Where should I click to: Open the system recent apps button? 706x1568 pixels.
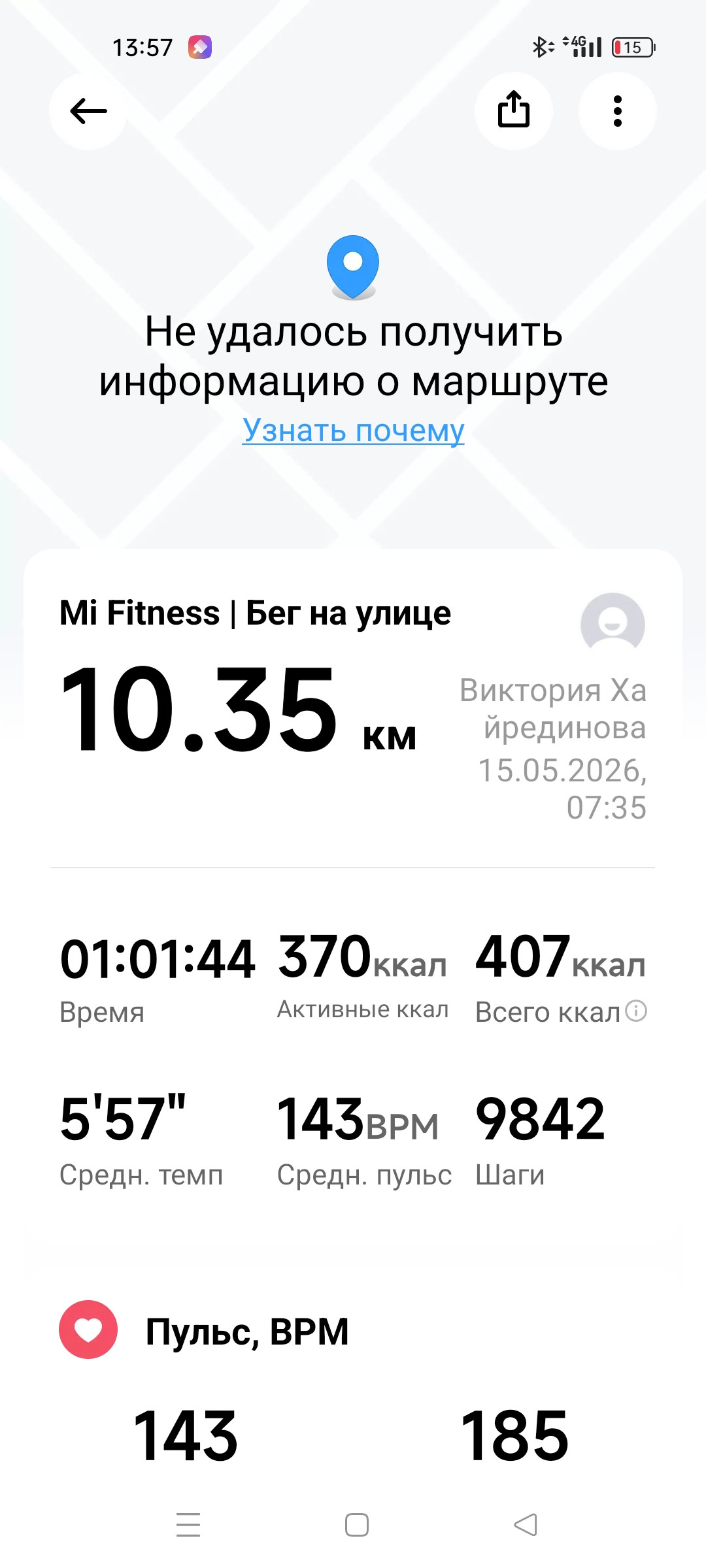(188, 1524)
